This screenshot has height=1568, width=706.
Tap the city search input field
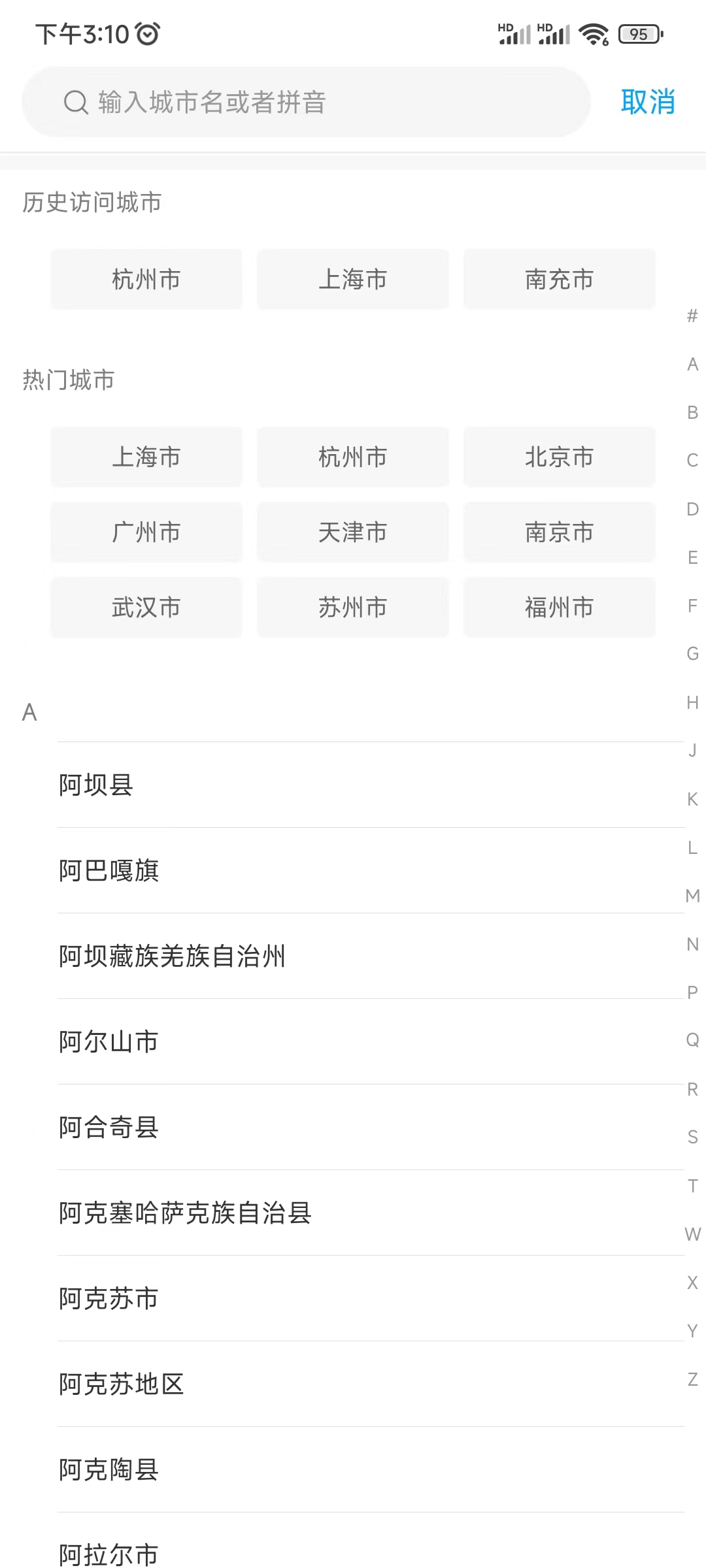click(307, 102)
